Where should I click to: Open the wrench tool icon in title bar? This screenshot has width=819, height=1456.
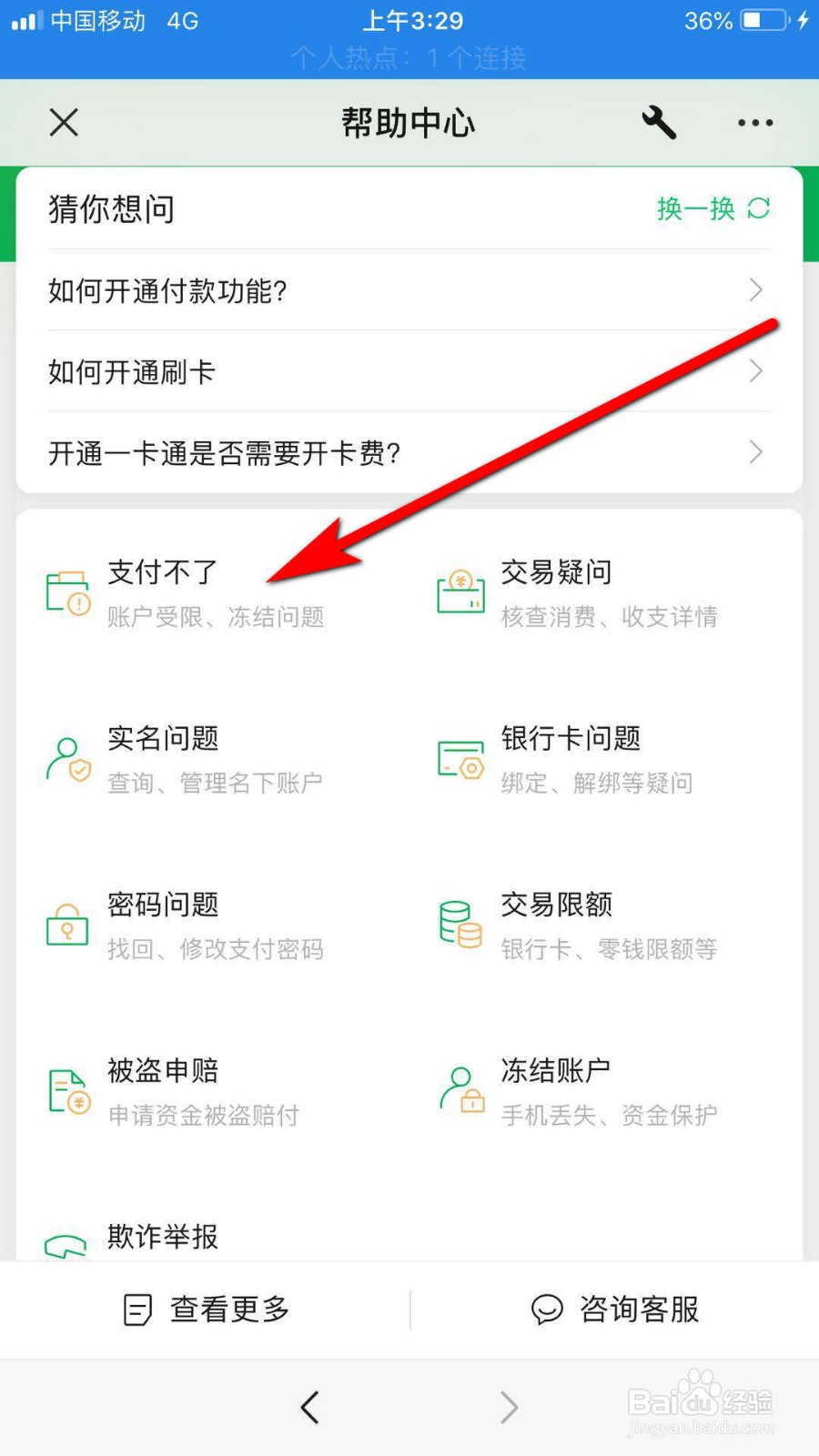[x=659, y=122]
